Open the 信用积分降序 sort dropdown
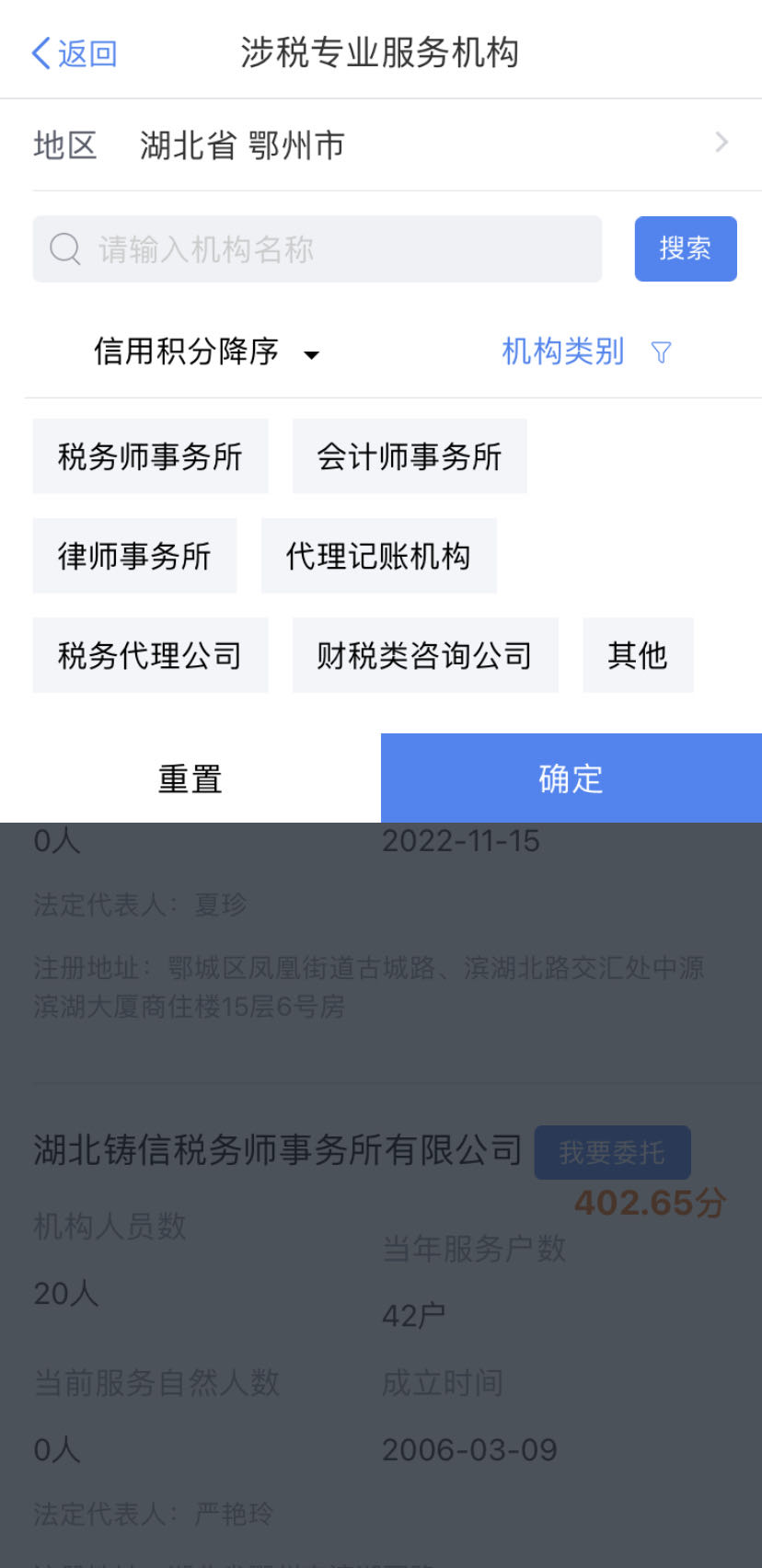 (206, 352)
